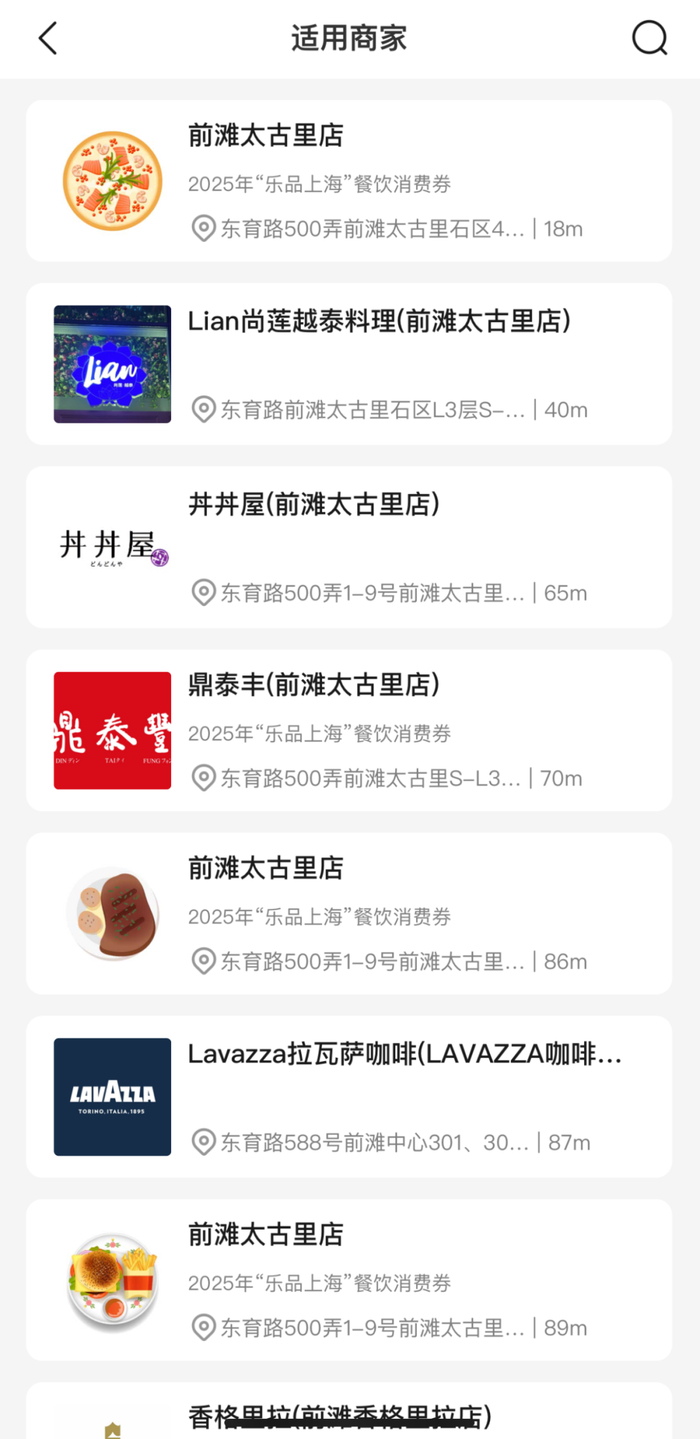Screen dimensions: 700x1439
Task: View 鼎泰丰(前滩太古里店) details
Action: click(349, 730)
